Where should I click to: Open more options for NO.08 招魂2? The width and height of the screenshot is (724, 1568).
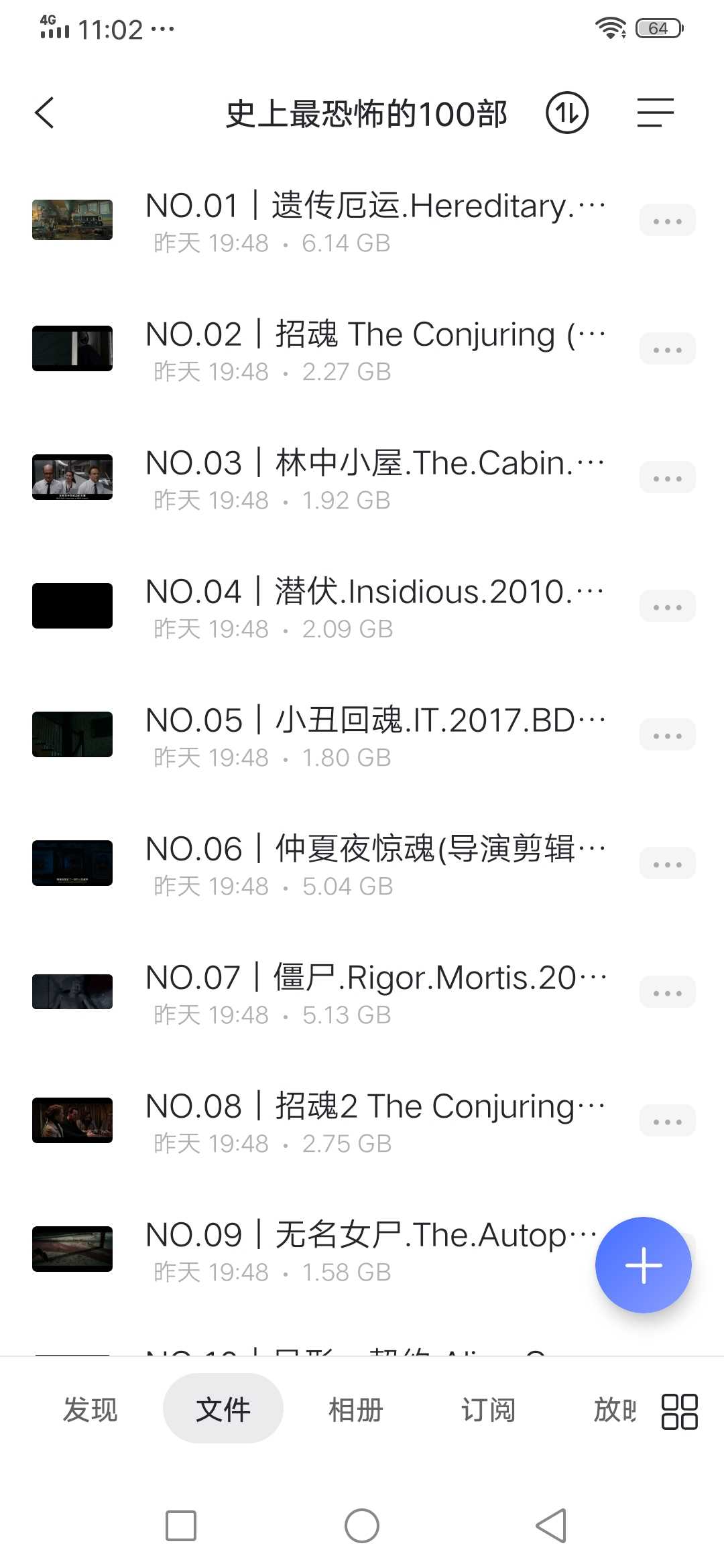(668, 1122)
